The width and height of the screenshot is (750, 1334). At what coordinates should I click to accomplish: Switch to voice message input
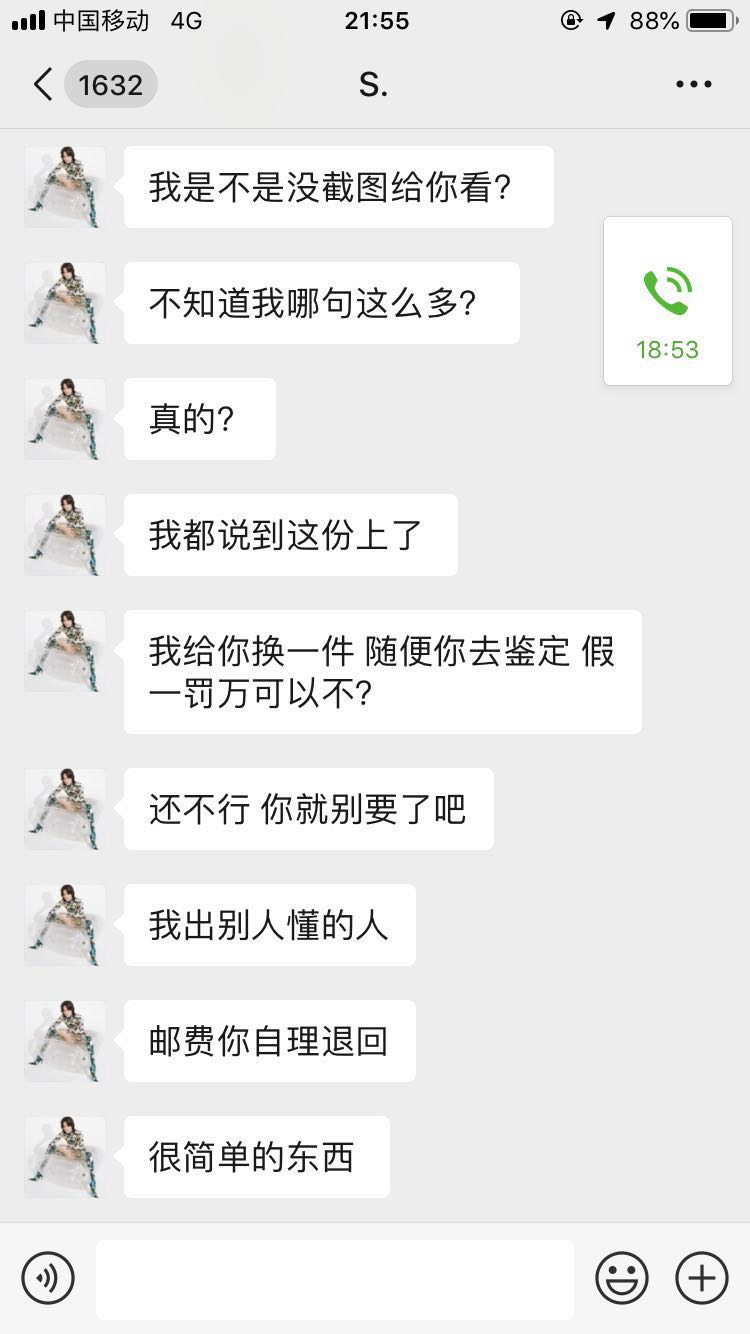point(48,1278)
